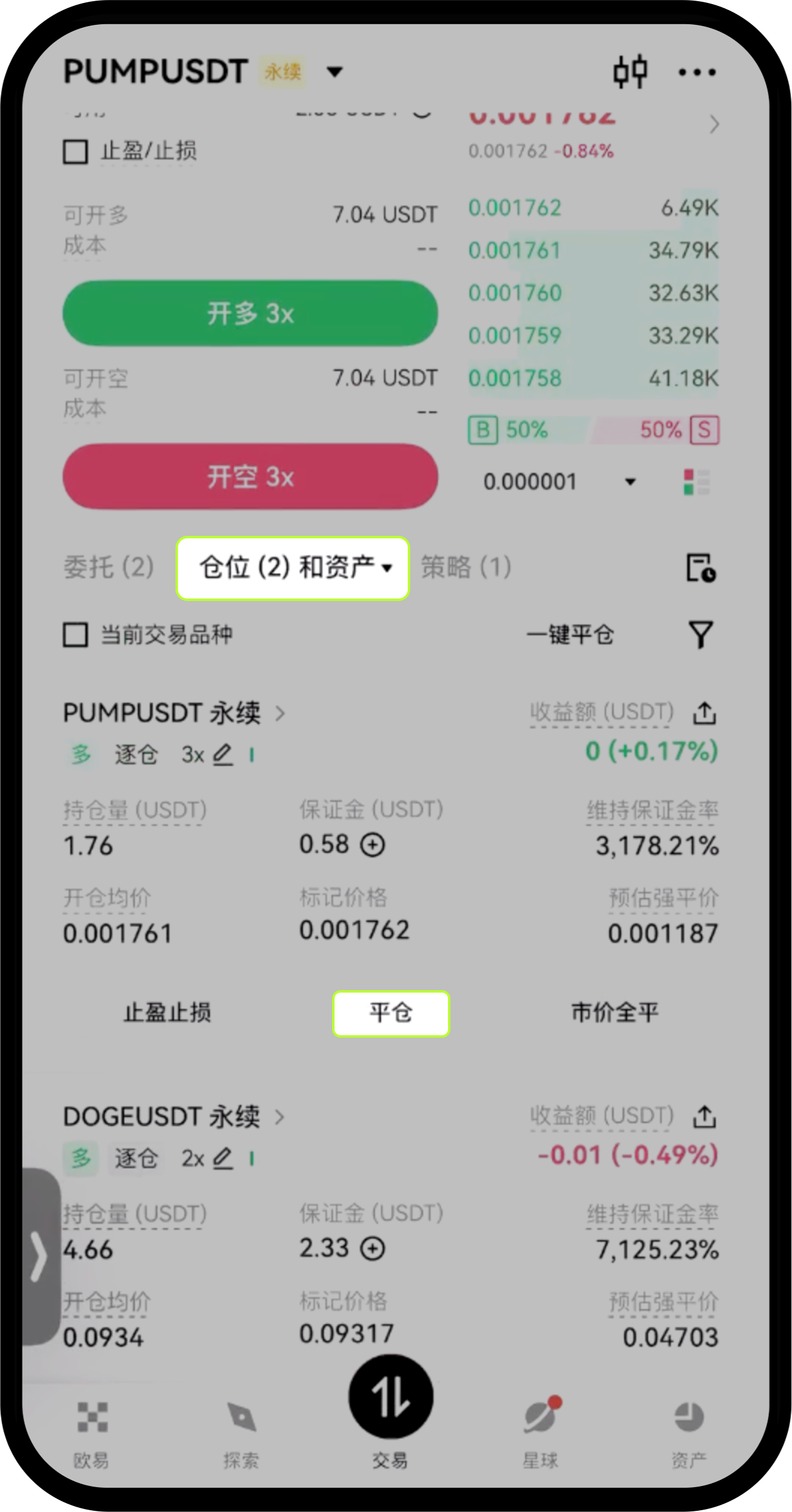Select the 仓位 (2) 和资产 tab
This screenshot has height=1512, width=792.
[293, 568]
